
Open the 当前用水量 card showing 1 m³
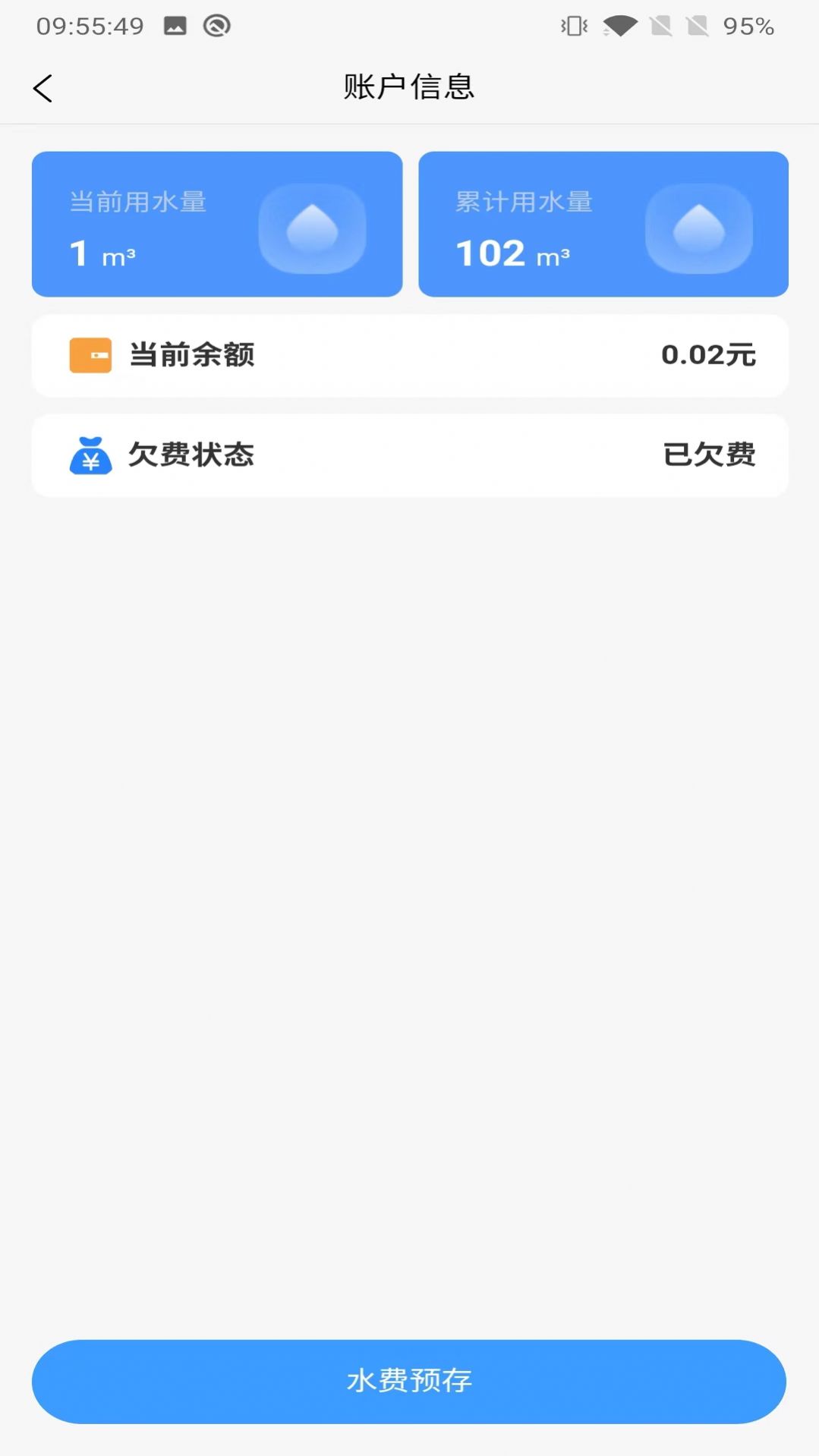pyautogui.click(x=217, y=225)
